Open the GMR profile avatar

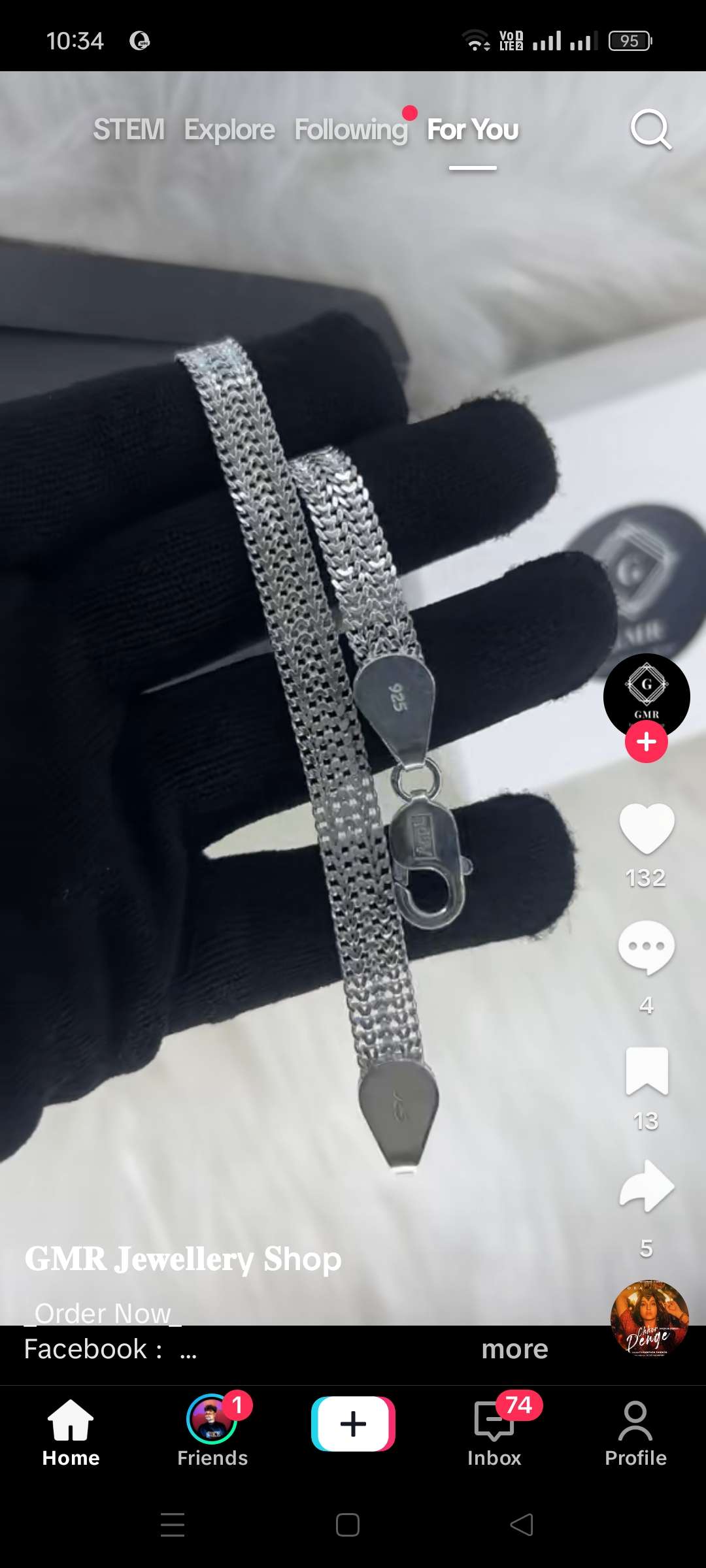pyautogui.click(x=646, y=695)
